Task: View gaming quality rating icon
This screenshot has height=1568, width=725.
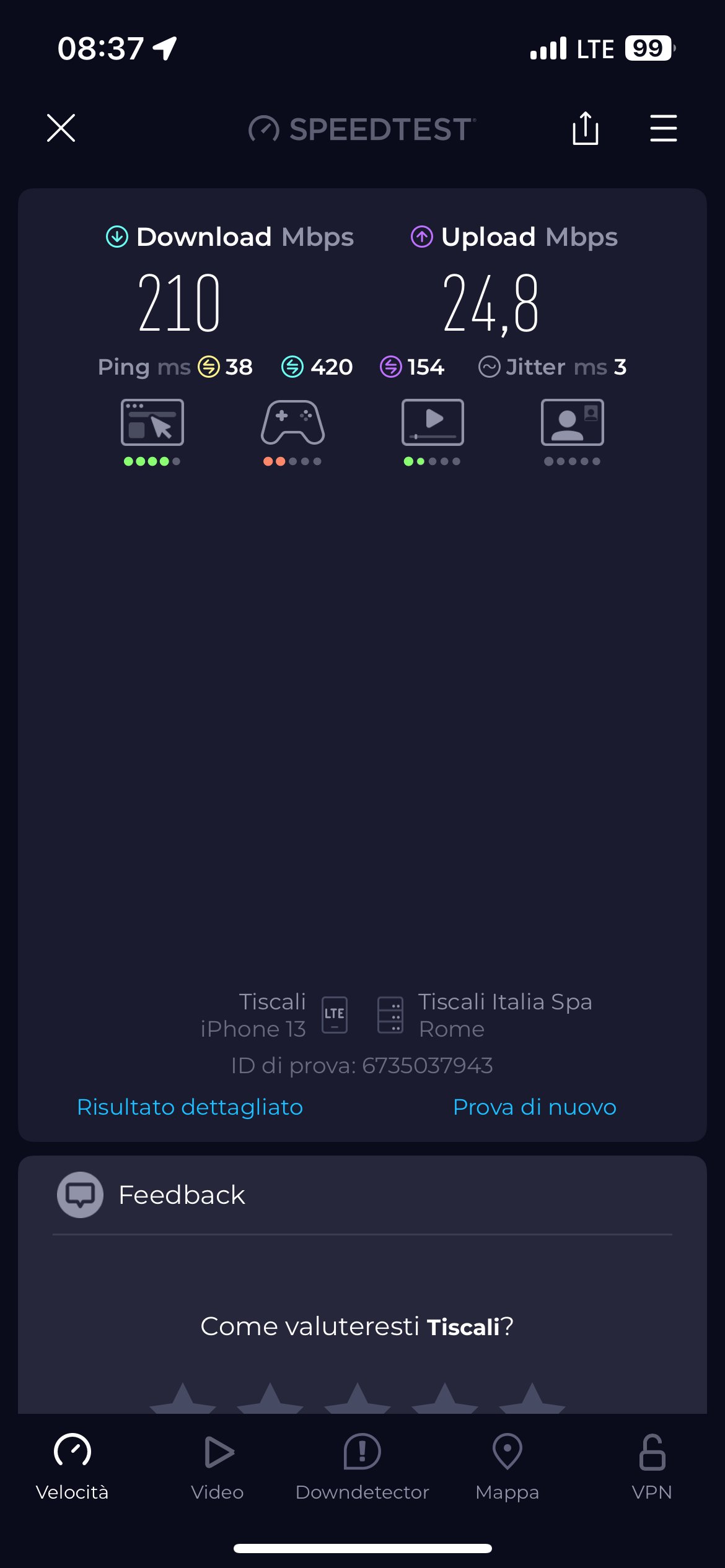Action: [292, 423]
